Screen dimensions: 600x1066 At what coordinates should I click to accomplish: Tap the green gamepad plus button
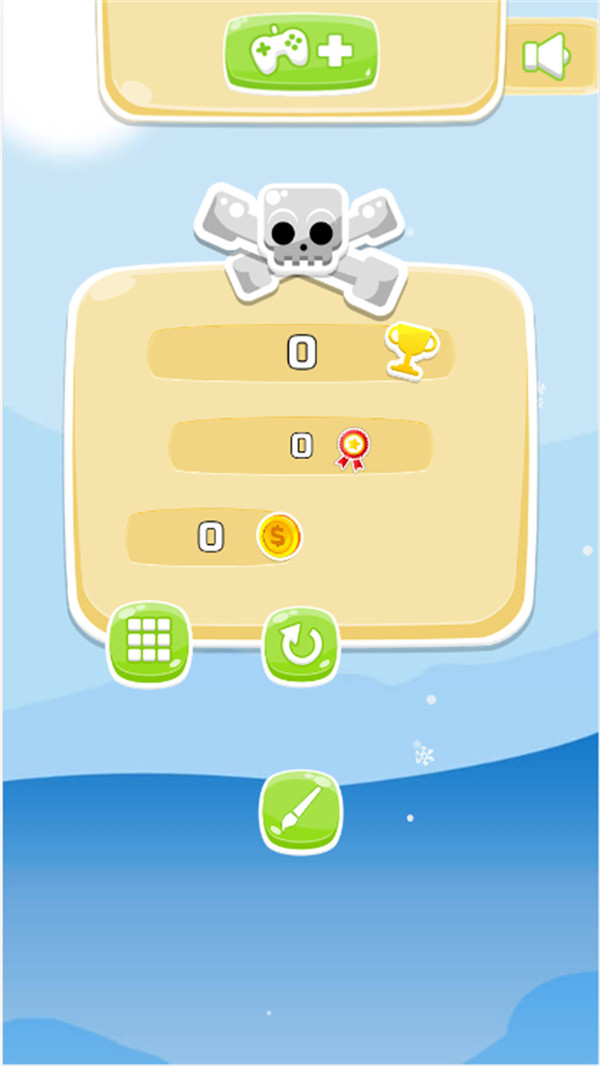tap(301, 51)
